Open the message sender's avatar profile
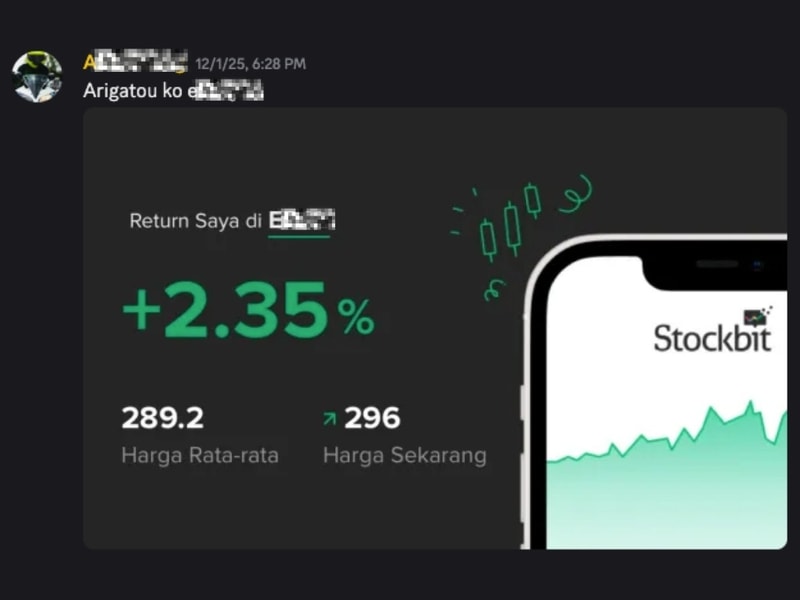Viewport: 800px width, 600px height. click(x=37, y=76)
